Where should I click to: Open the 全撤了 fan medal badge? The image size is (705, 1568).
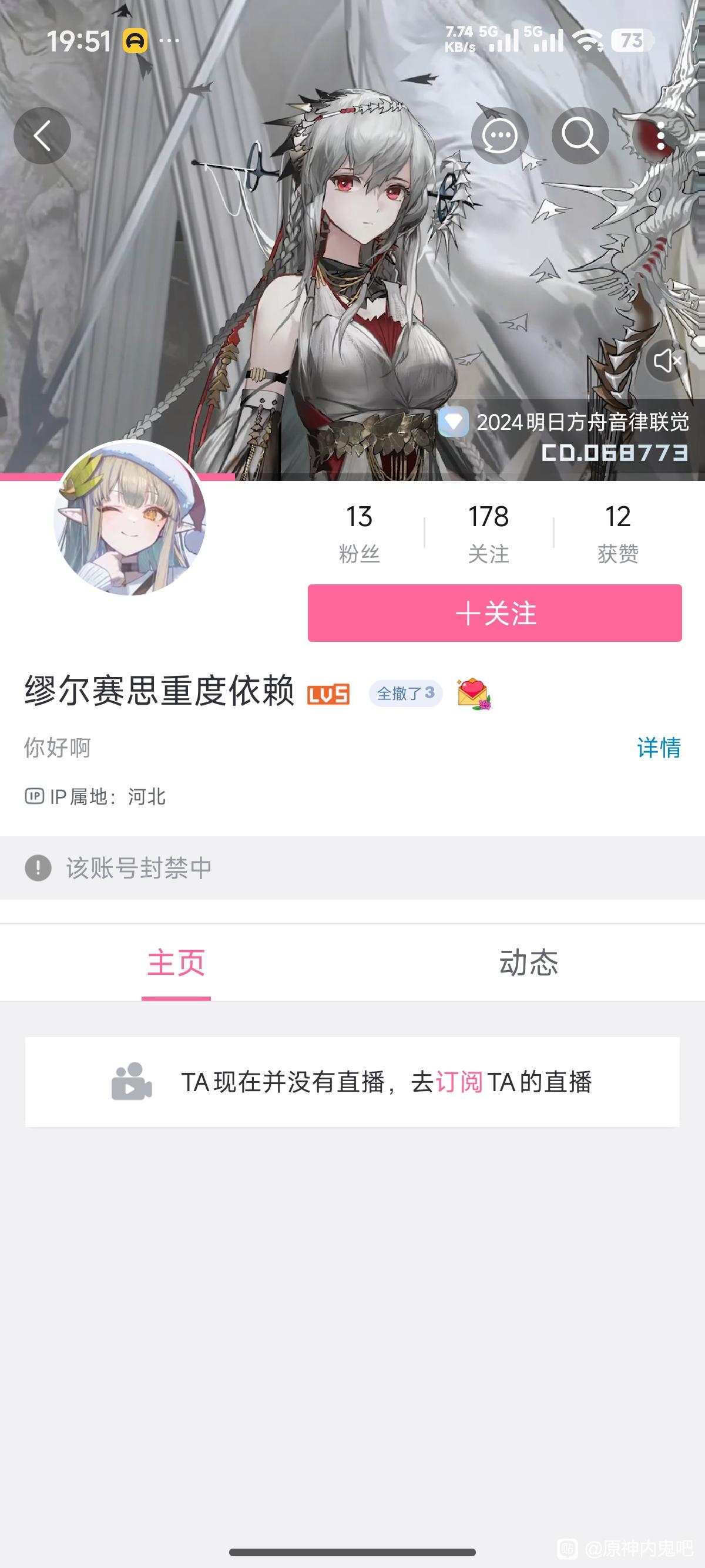click(x=405, y=694)
